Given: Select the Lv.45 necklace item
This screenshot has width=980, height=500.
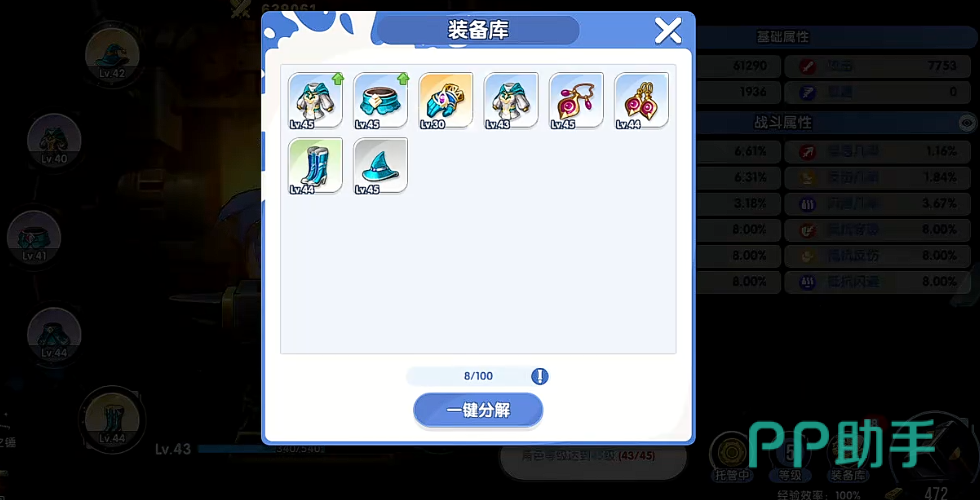Looking at the screenshot, I should 576,100.
